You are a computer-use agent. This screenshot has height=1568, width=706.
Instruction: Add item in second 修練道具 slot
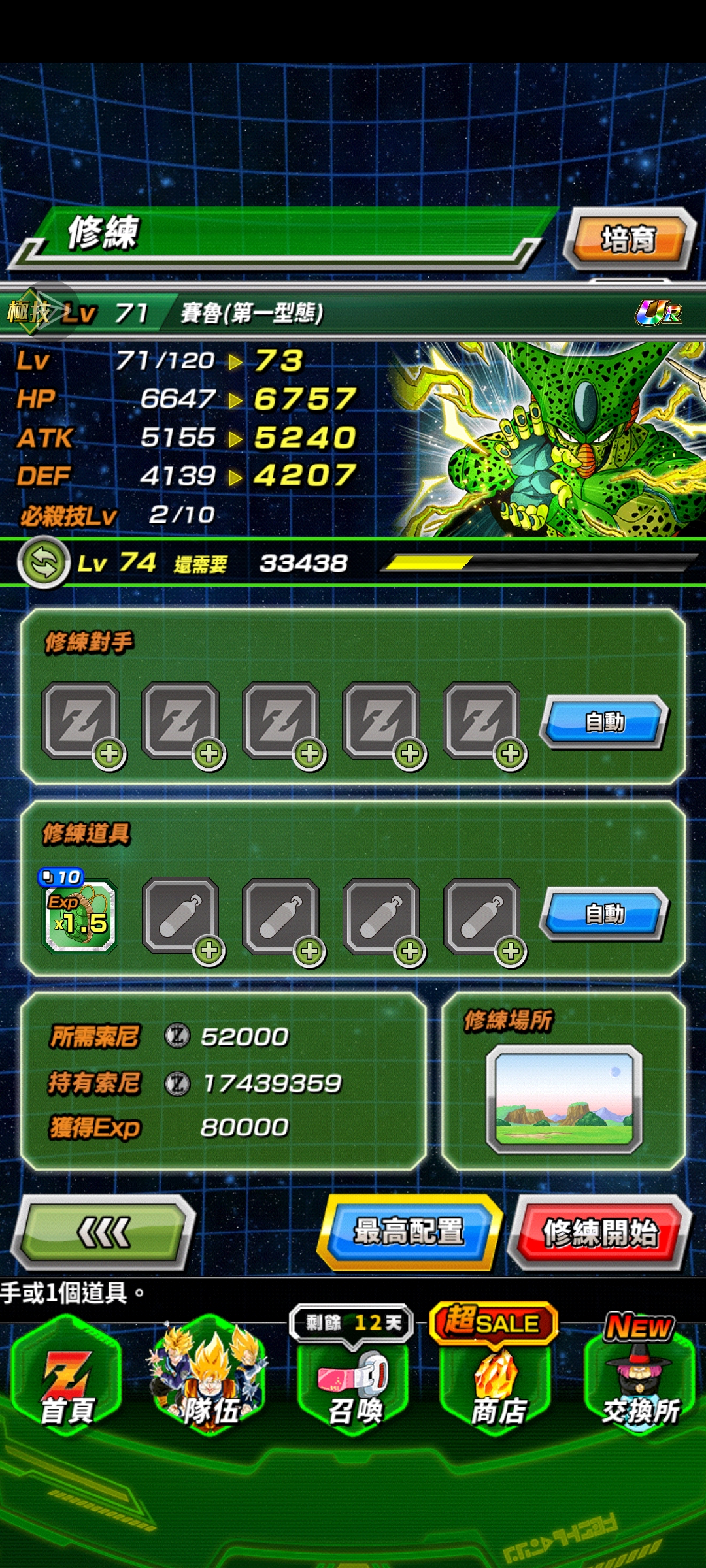point(181,916)
